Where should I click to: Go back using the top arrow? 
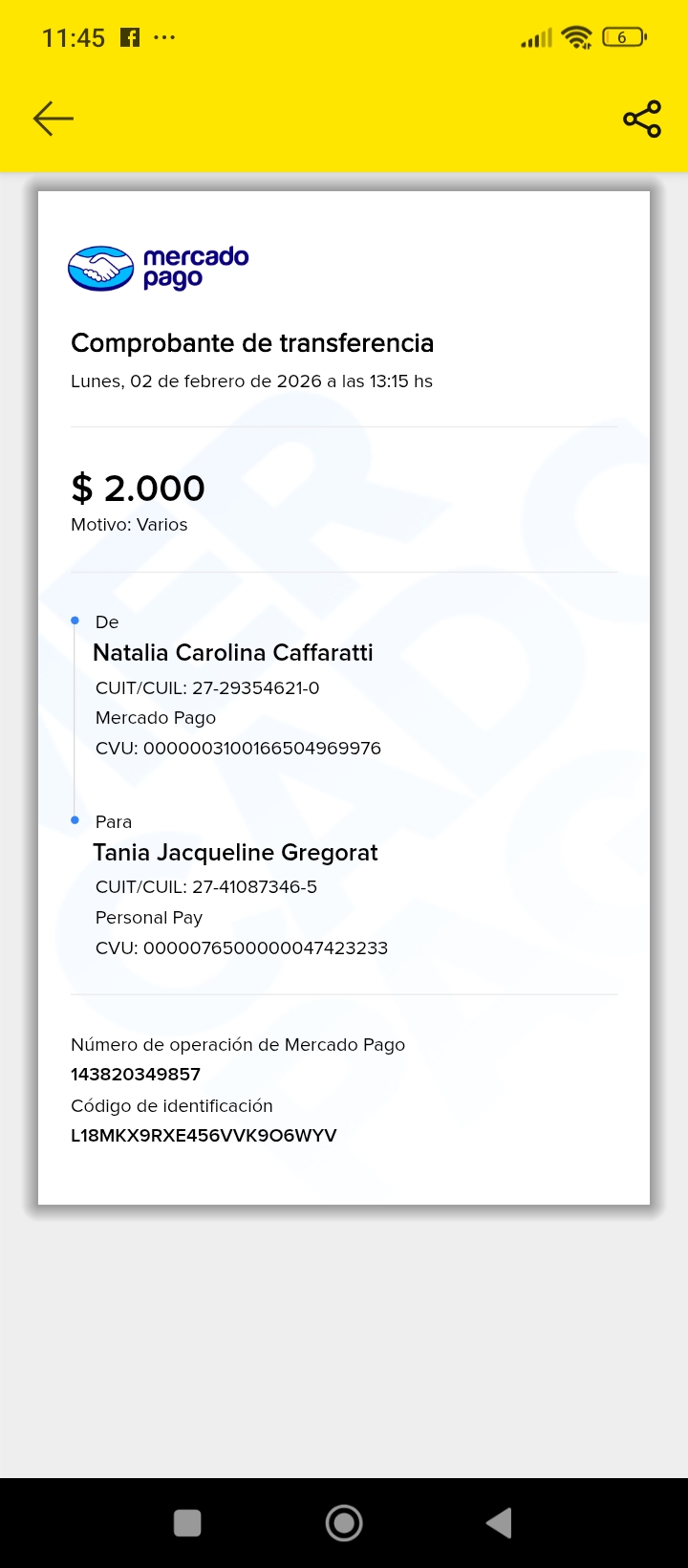[x=54, y=119]
